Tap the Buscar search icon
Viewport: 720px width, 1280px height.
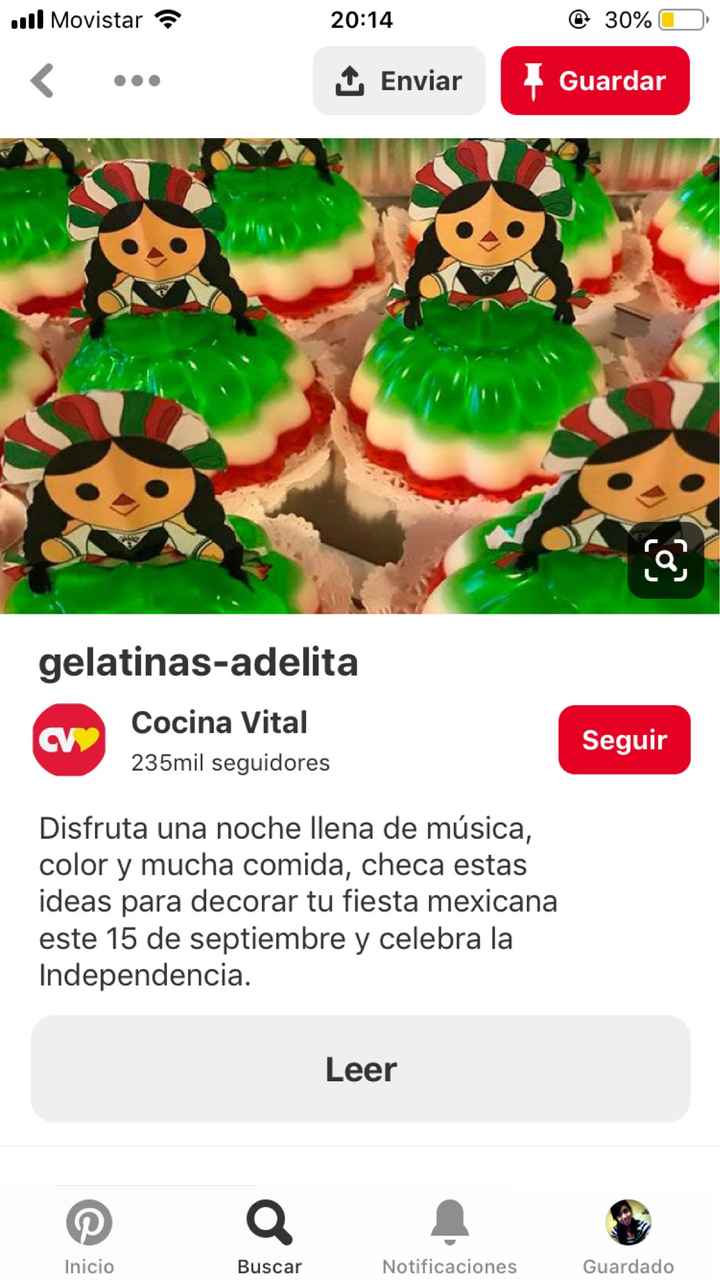point(267,1222)
